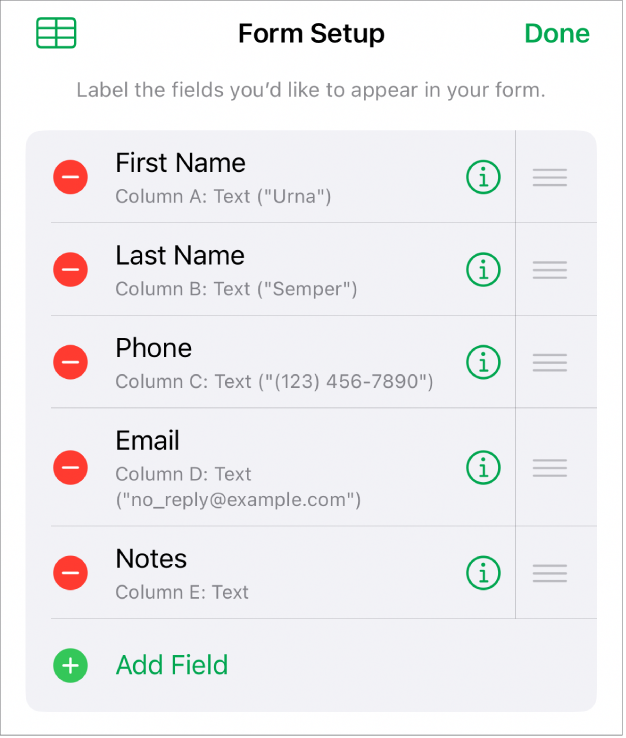The image size is (626, 738).
Task: Open info for the Notes field
Action: [483, 573]
